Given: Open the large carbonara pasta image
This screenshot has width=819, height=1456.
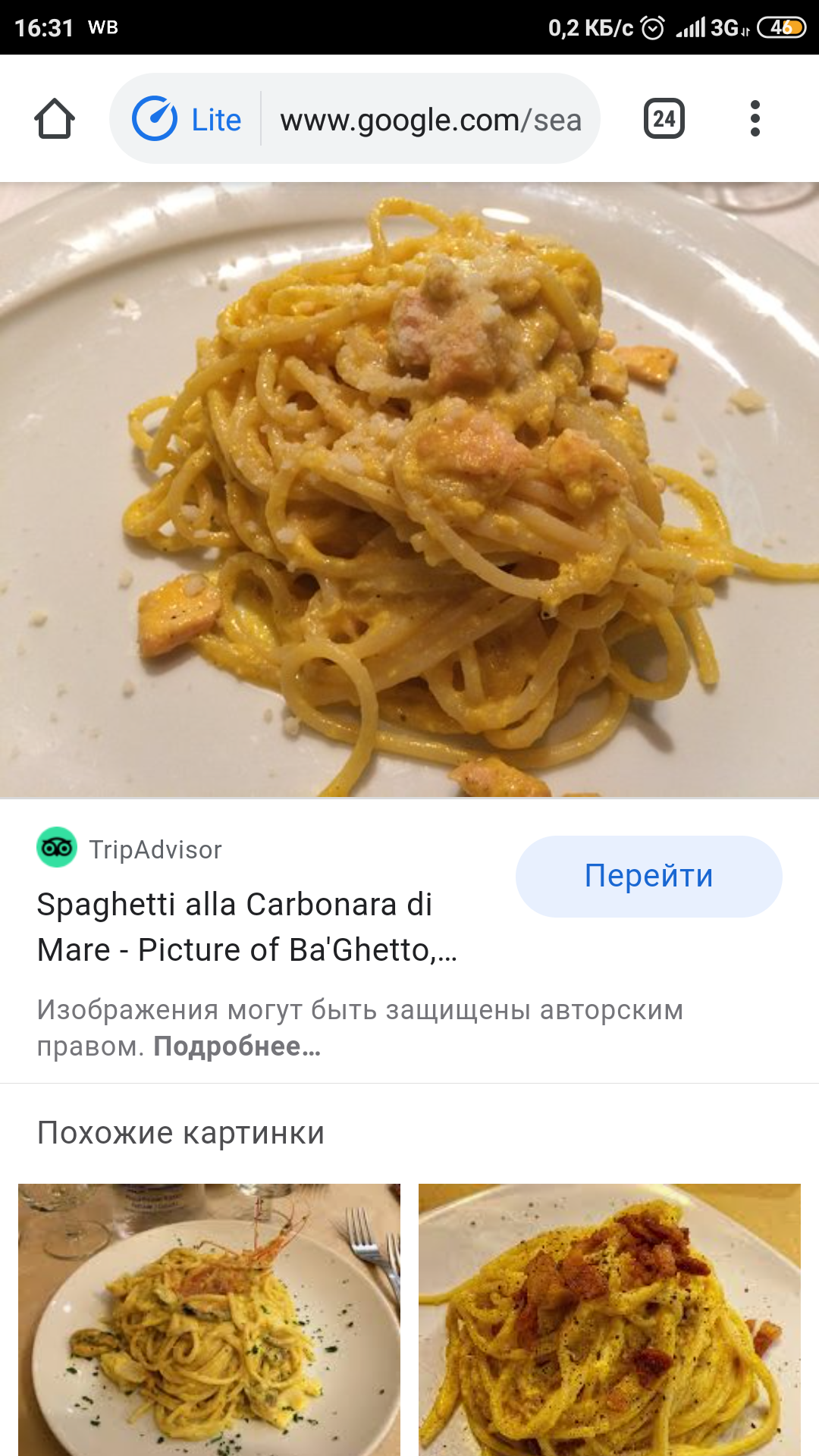Looking at the screenshot, I should [x=409, y=490].
